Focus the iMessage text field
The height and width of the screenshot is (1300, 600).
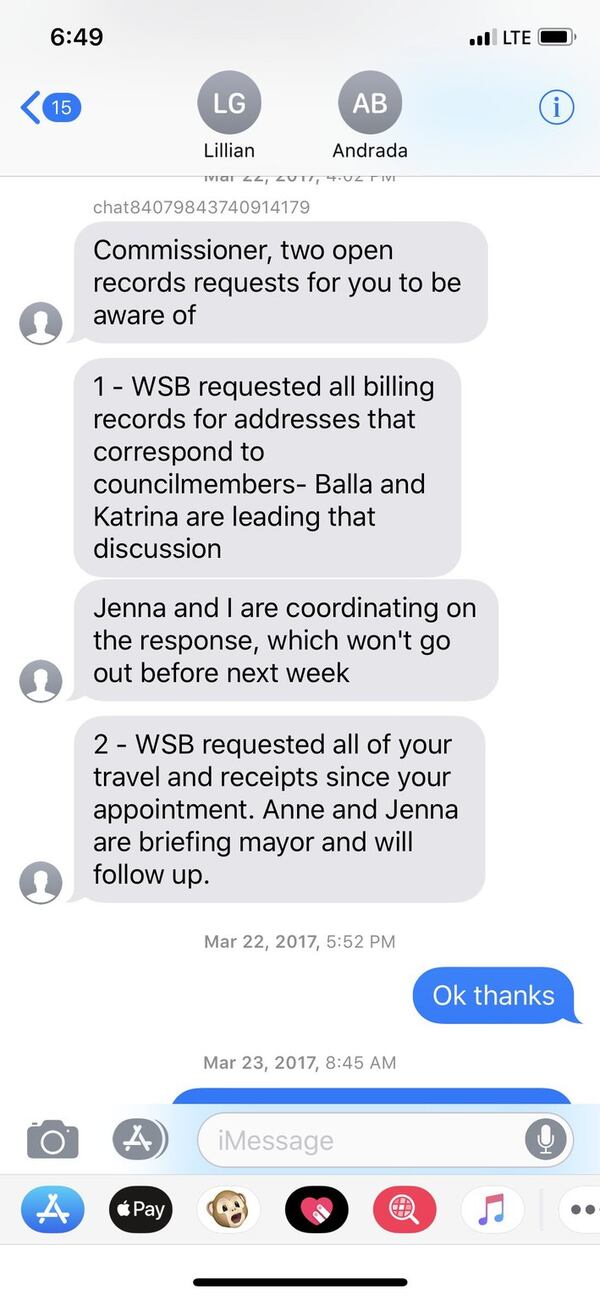point(360,1140)
